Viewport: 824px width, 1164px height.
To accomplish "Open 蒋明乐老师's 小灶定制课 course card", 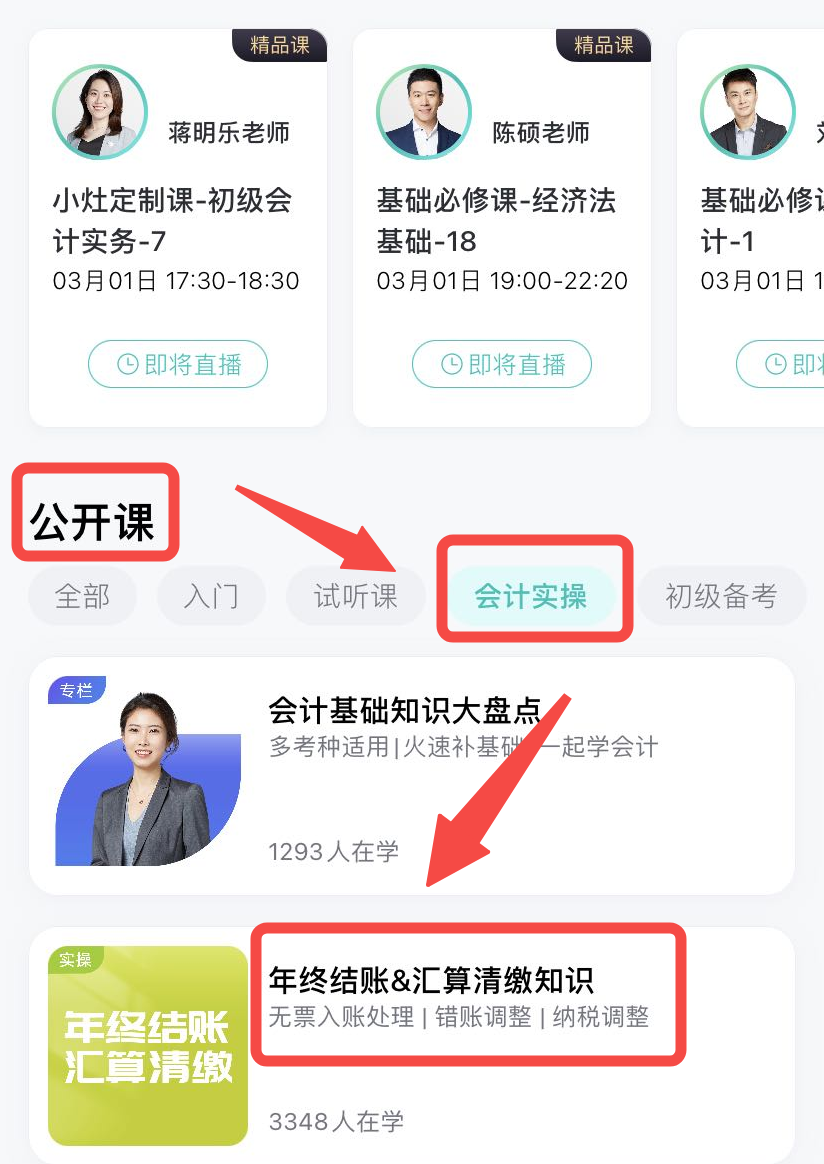I will tap(177, 221).
